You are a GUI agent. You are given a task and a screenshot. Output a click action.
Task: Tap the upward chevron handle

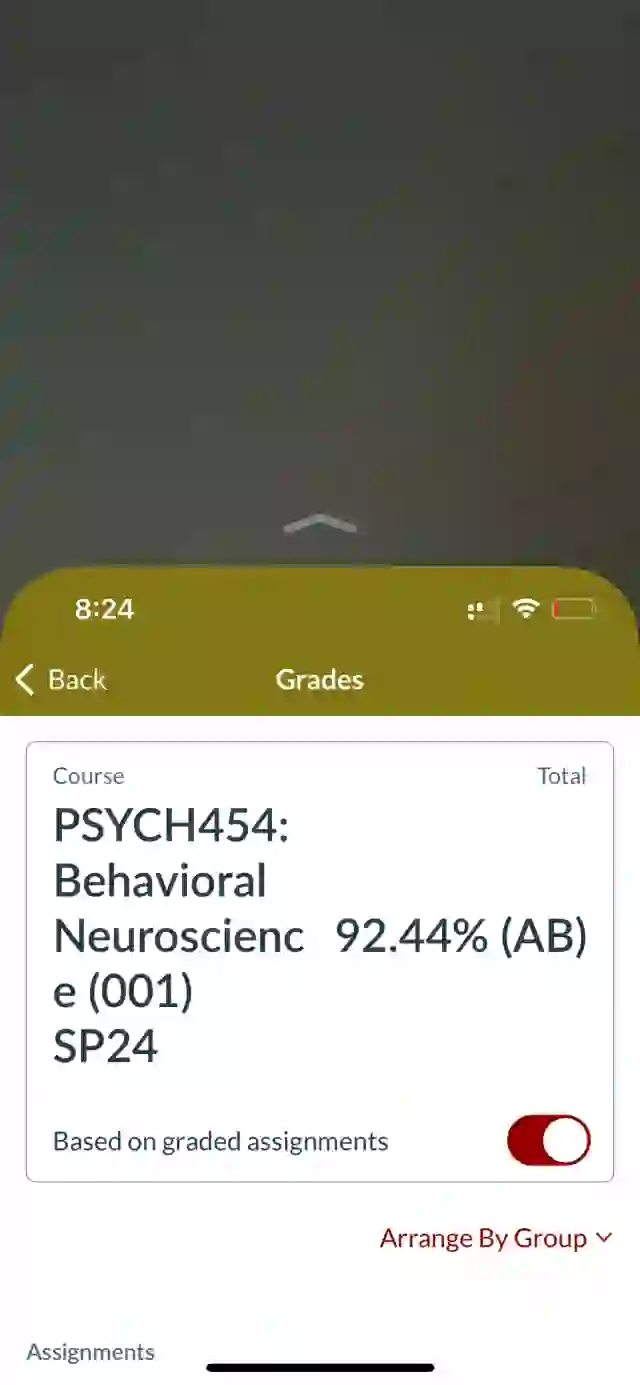[x=320, y=525]
